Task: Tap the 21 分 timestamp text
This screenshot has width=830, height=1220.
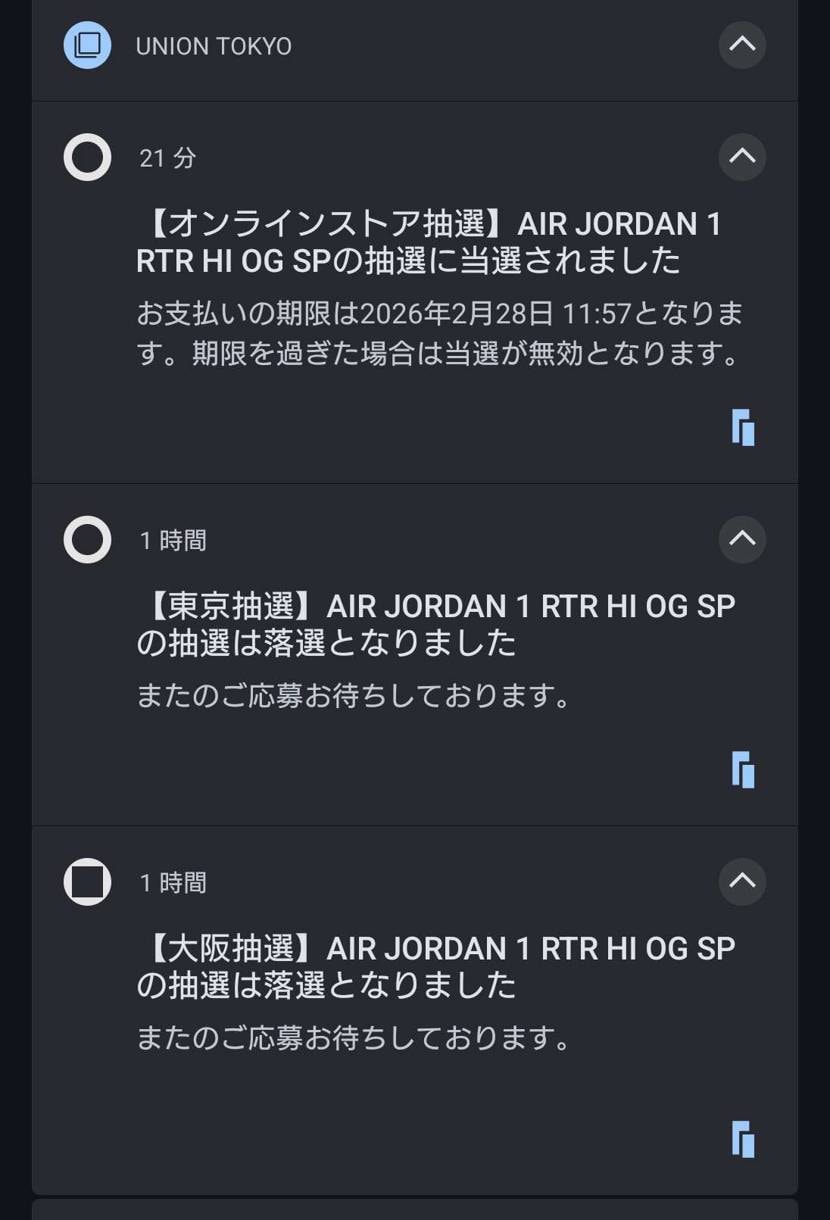Action: [167, 157]
